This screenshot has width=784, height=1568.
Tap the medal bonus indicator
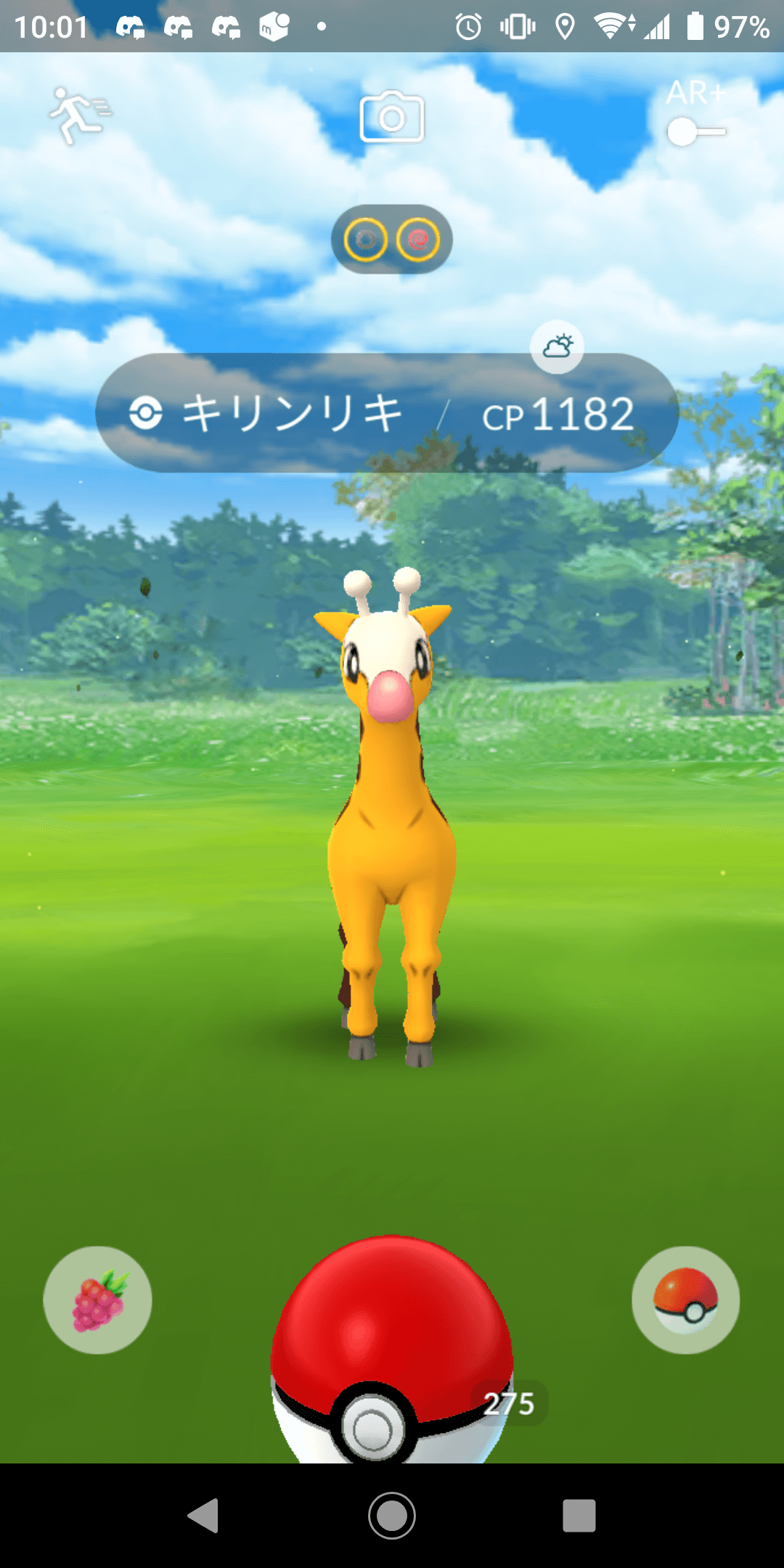coord(392,240)
